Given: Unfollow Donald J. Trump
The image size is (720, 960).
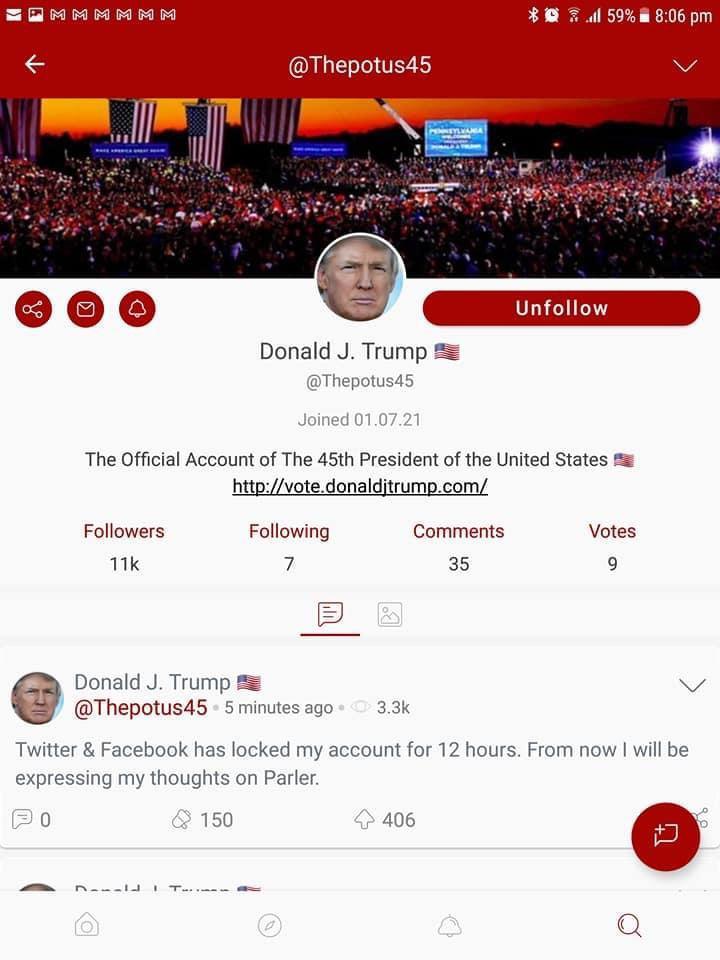Looking at the screenshot, I should pyautogui.click(x=561, y=308).
